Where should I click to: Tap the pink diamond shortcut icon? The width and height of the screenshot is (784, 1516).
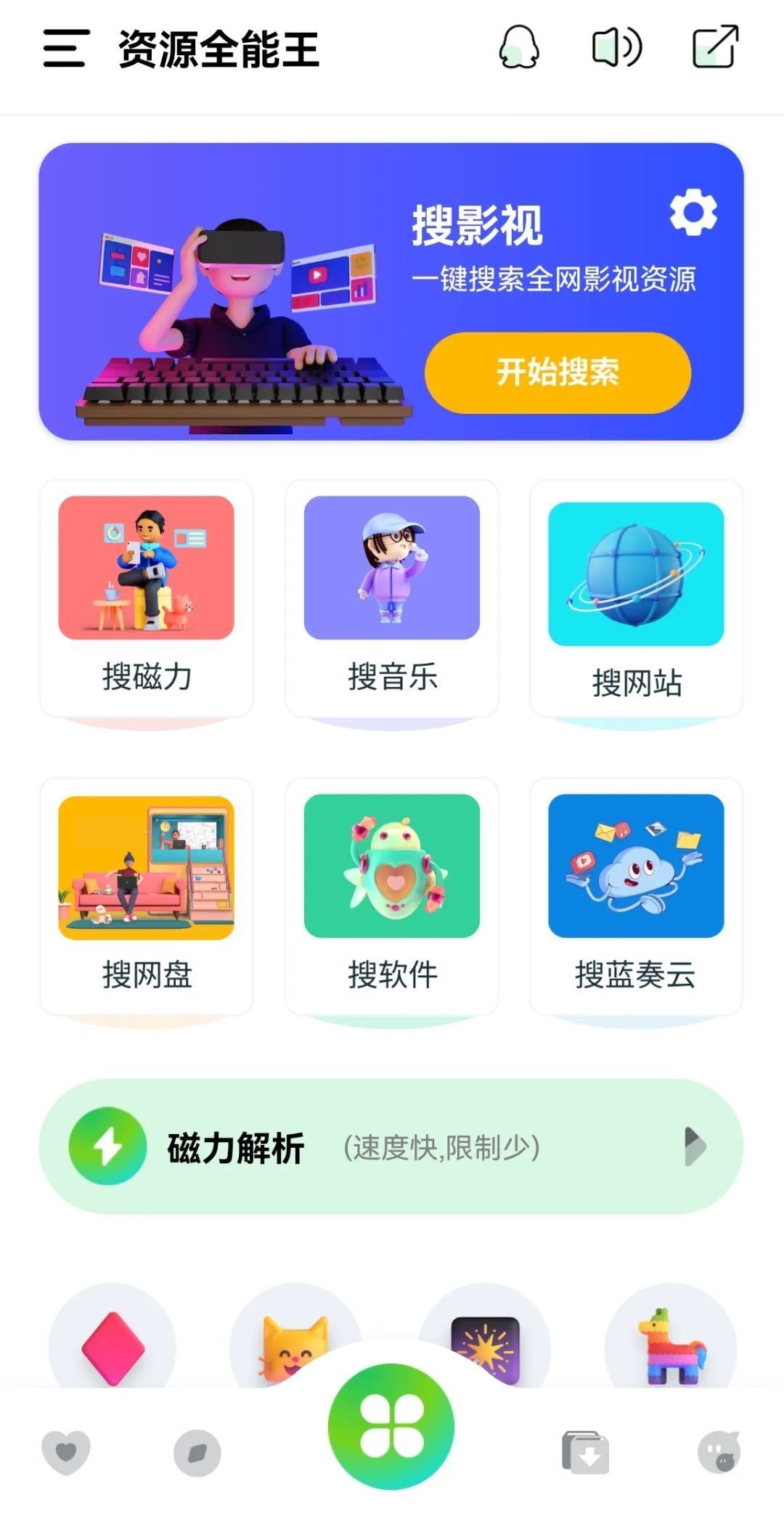(x=113, y=1348)
